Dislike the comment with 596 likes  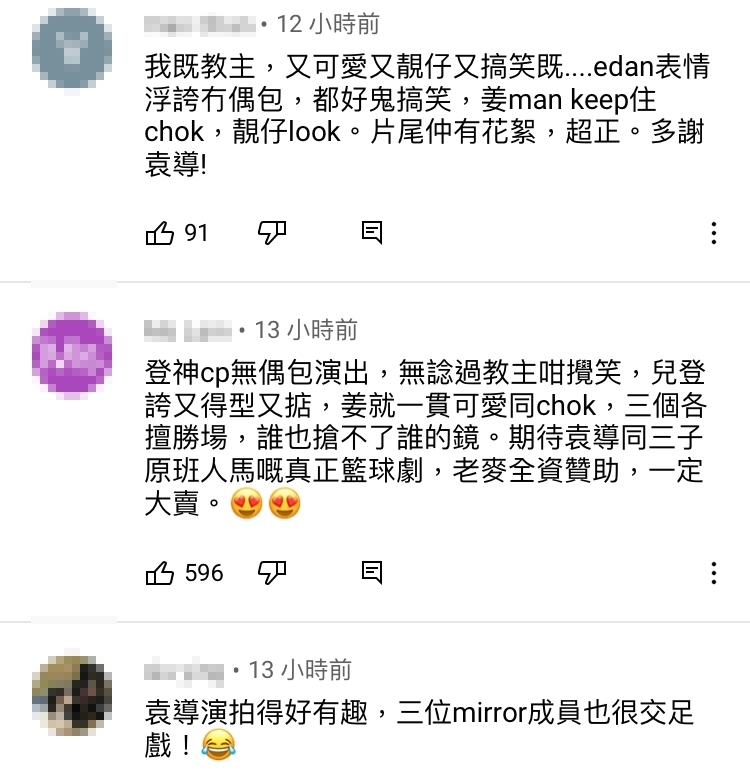coord(272,573)
